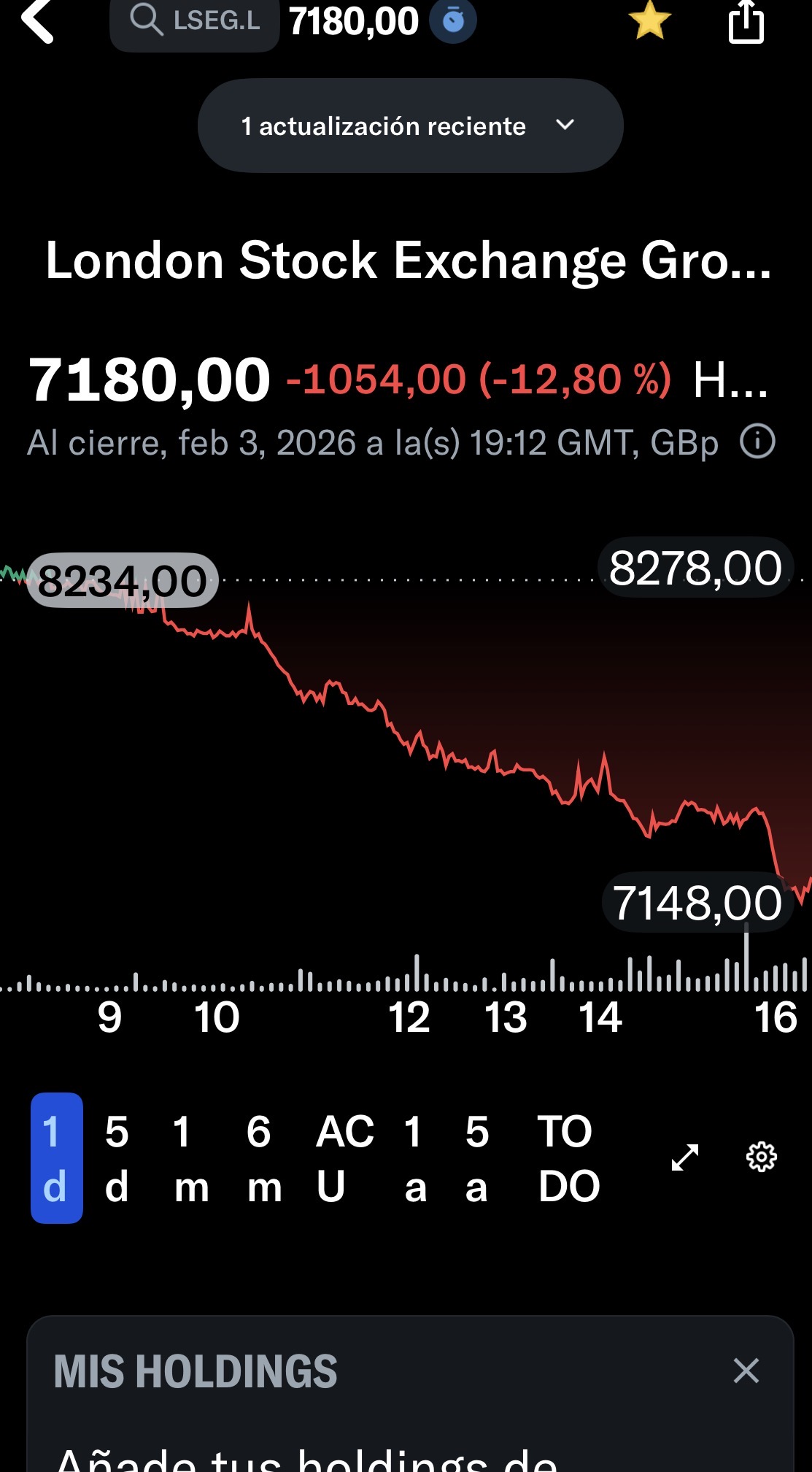Image resolution: width=812 pixels, height=1472 pixels.
Task: Switch the chart to the 1a range
Action: pos(414,1157)
